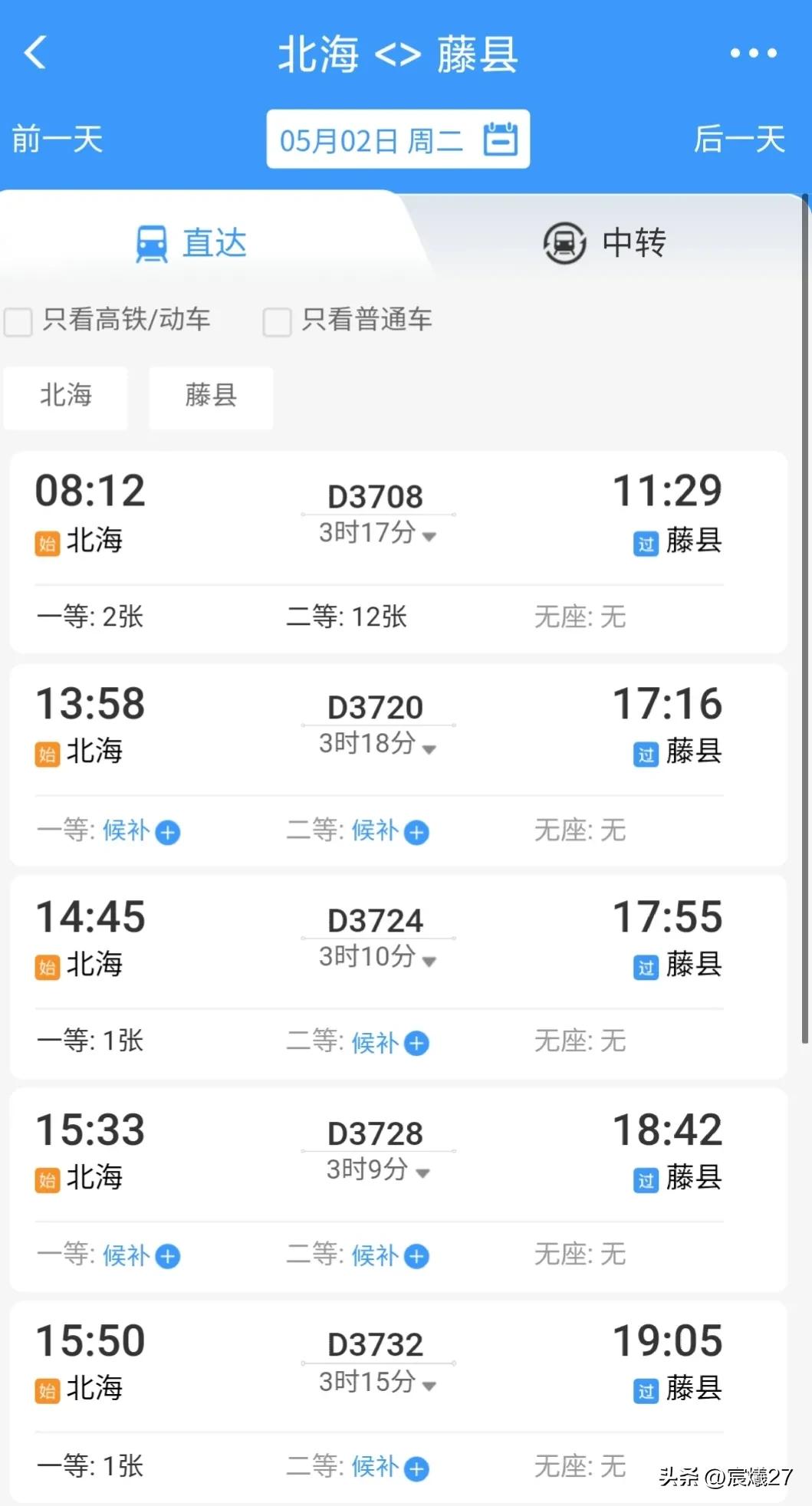Click the back arrow icon

click(35, 52)
